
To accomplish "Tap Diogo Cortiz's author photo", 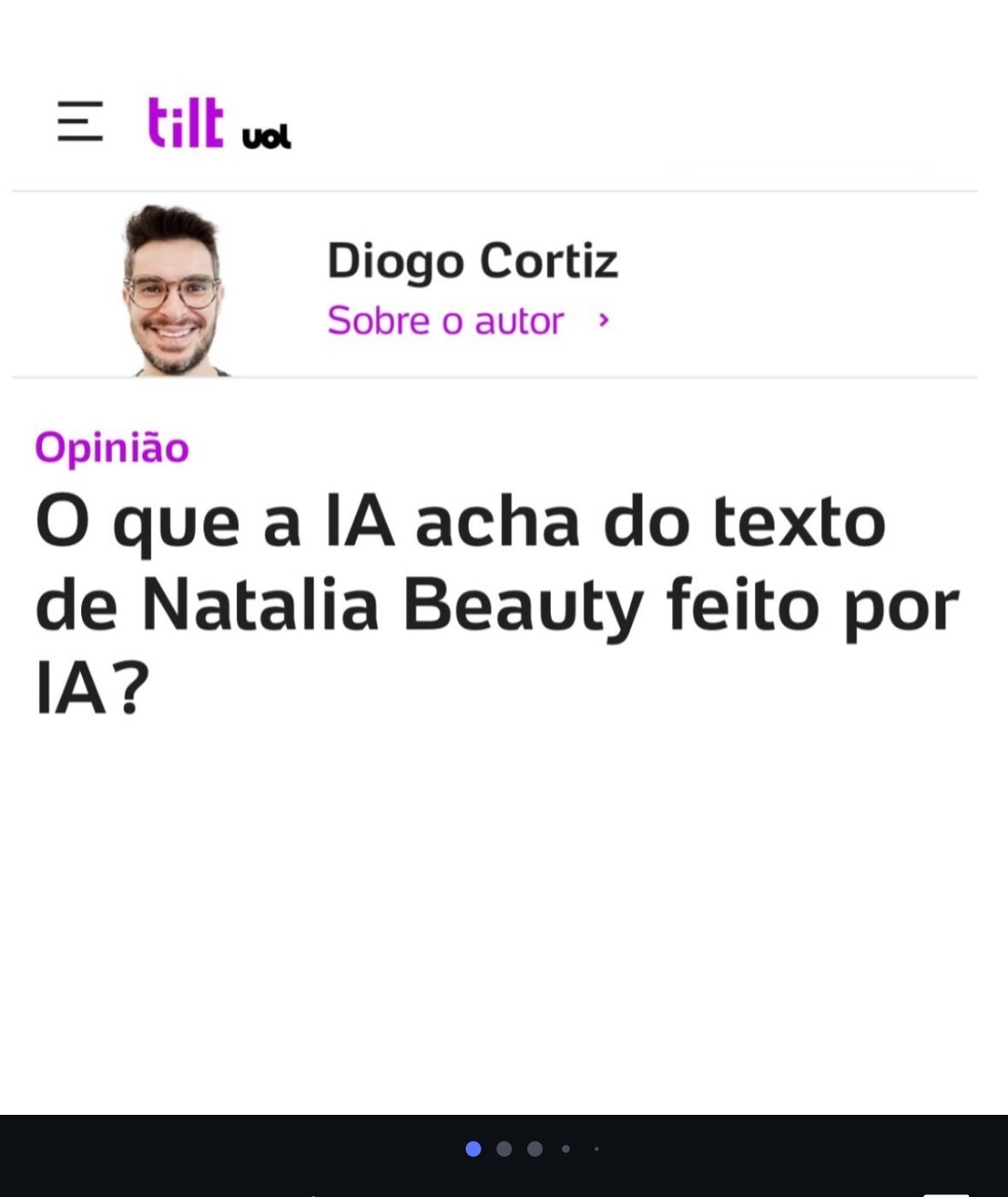I will click(174, 289).
